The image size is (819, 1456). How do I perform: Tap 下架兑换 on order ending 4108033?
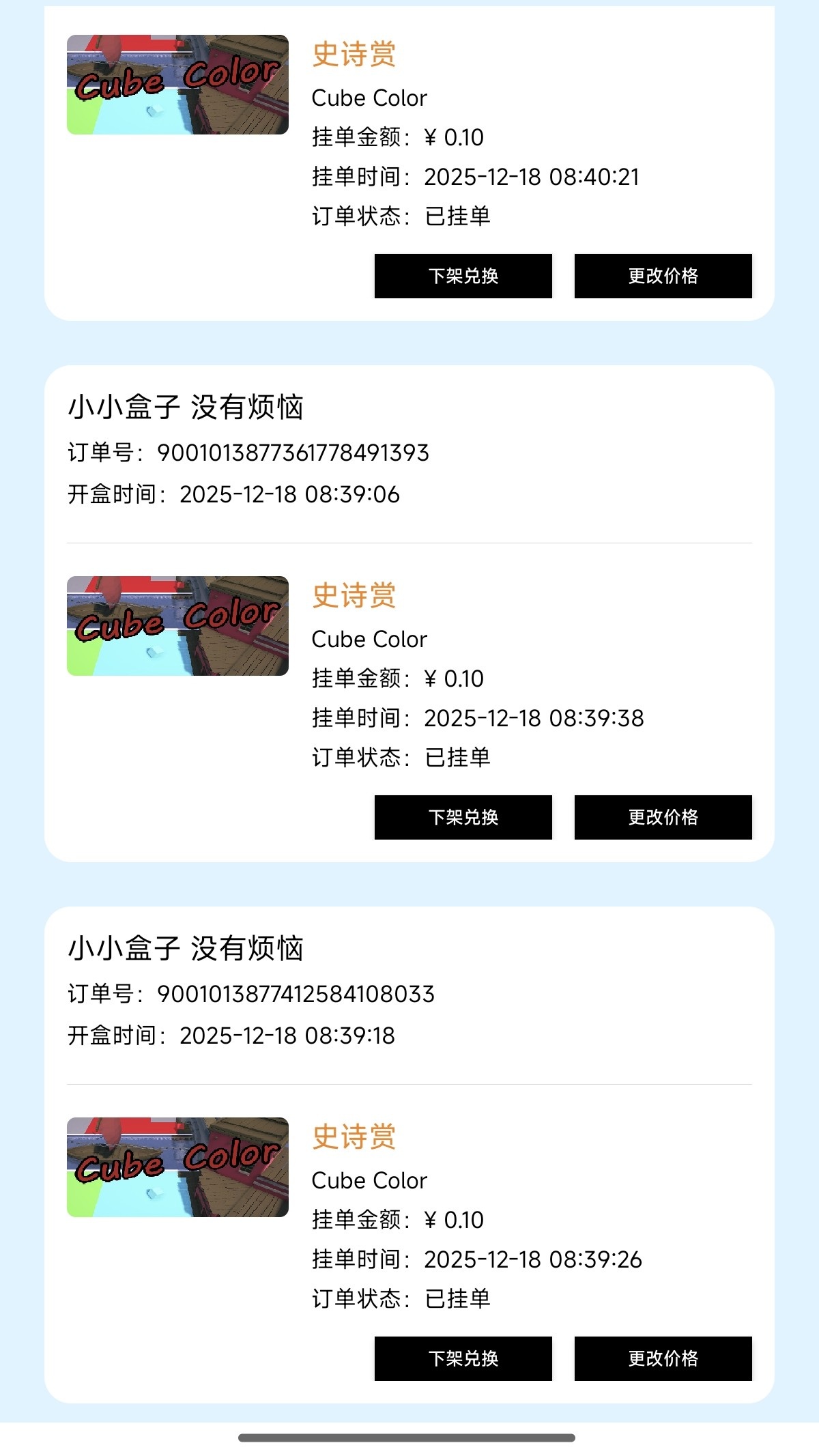(x=463, y=1358)
